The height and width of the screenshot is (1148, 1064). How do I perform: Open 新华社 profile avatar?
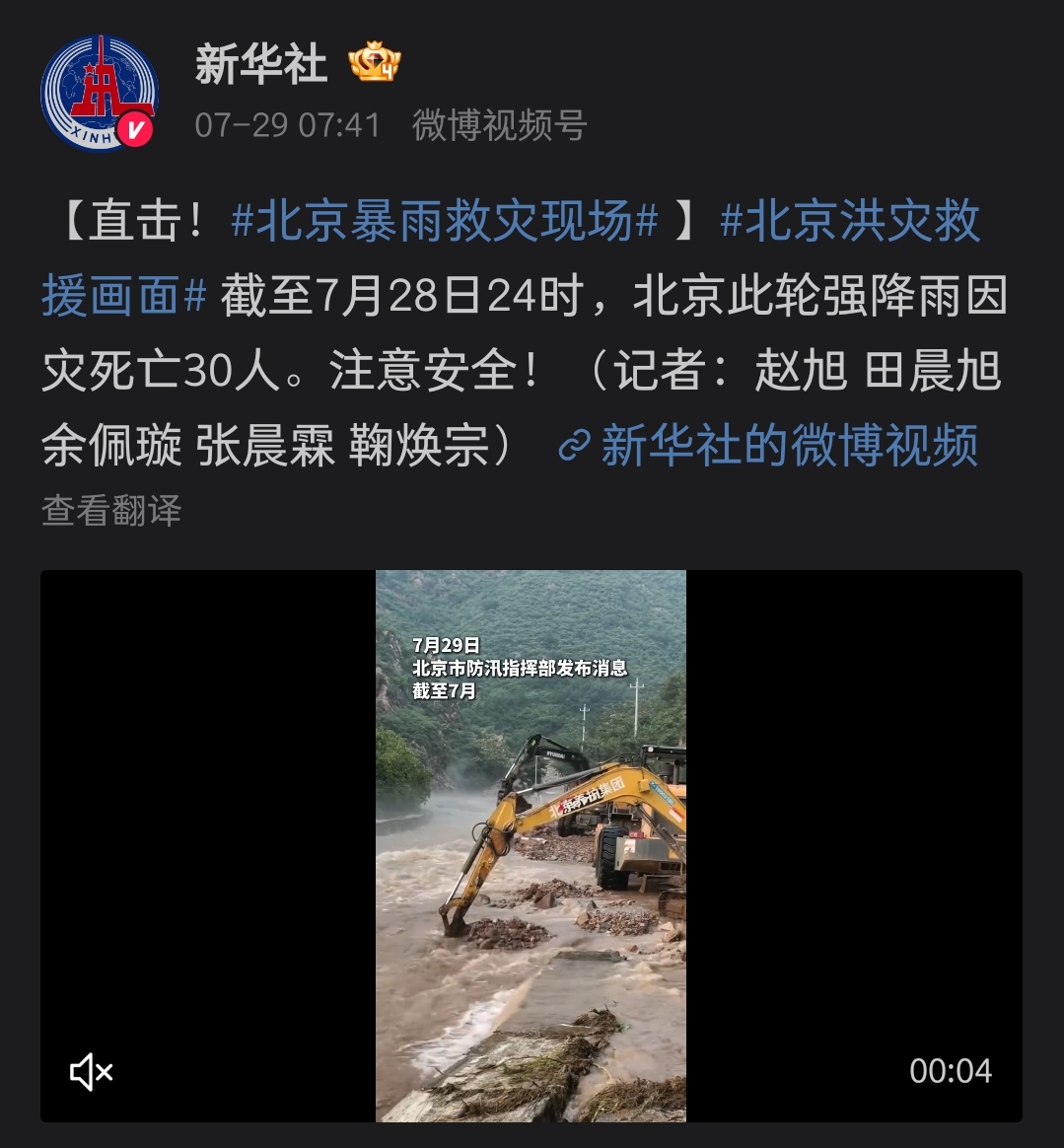click(x=99, y=94)
